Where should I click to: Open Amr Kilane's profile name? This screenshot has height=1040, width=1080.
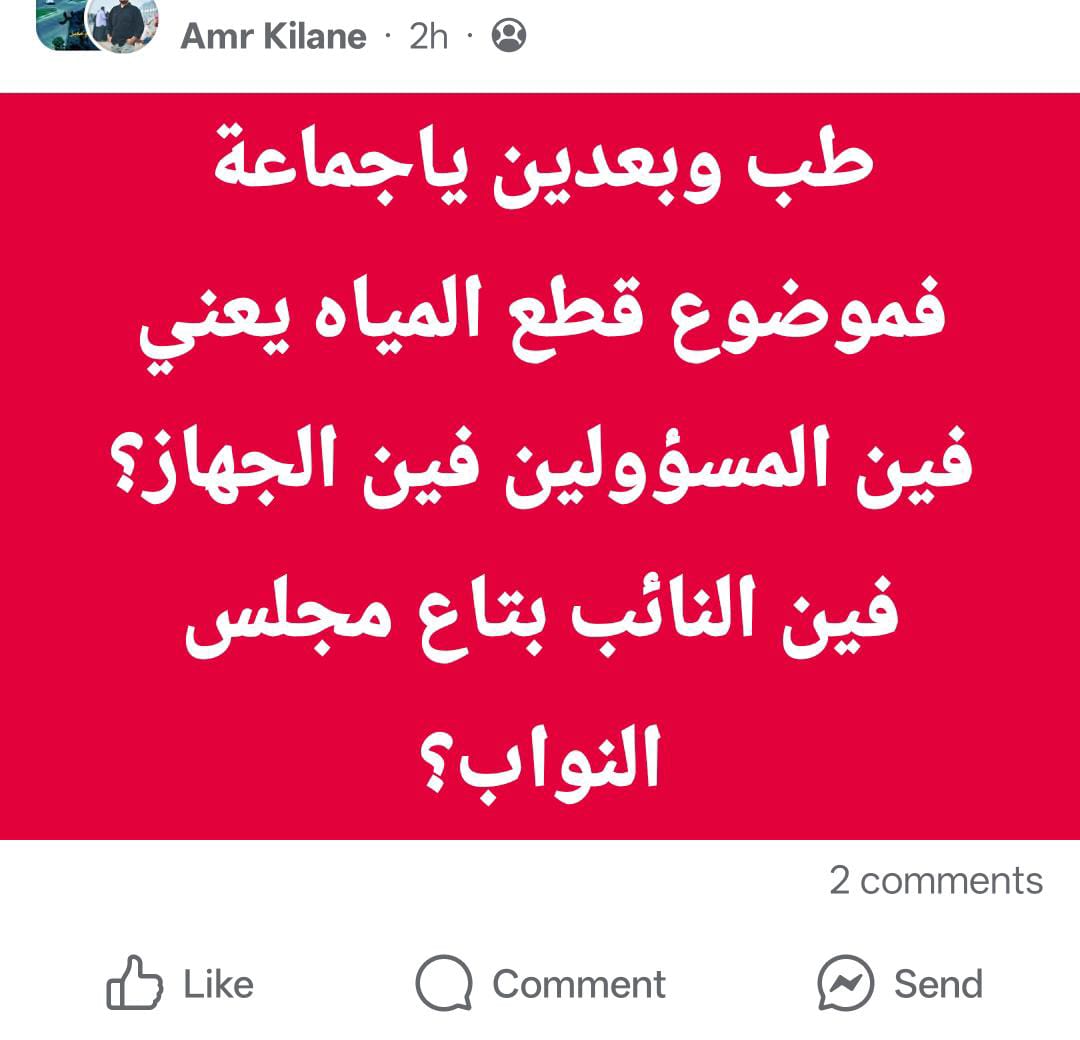(x=273, y=37)
